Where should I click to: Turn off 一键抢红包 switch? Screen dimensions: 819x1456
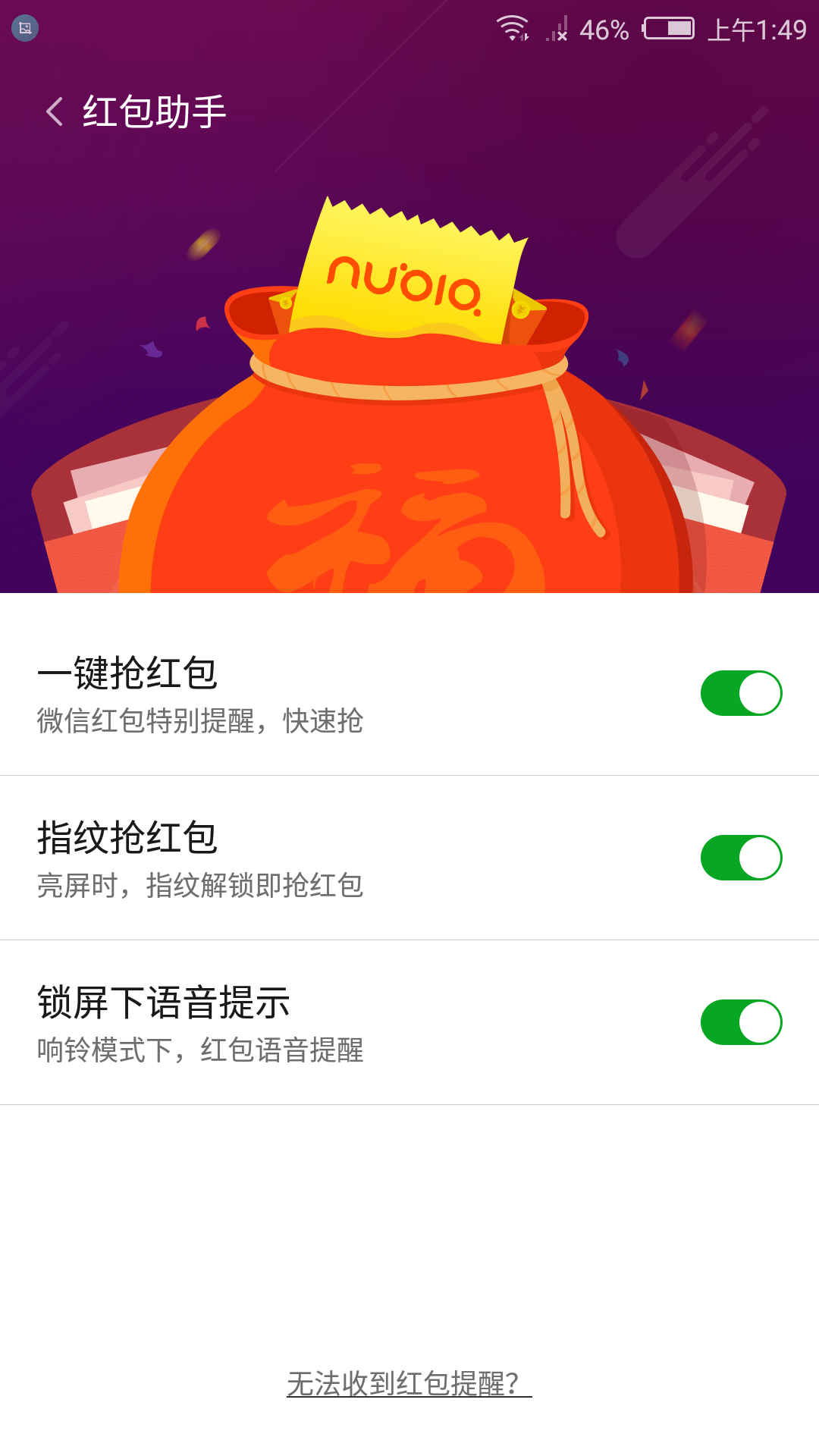click(741, 693)
